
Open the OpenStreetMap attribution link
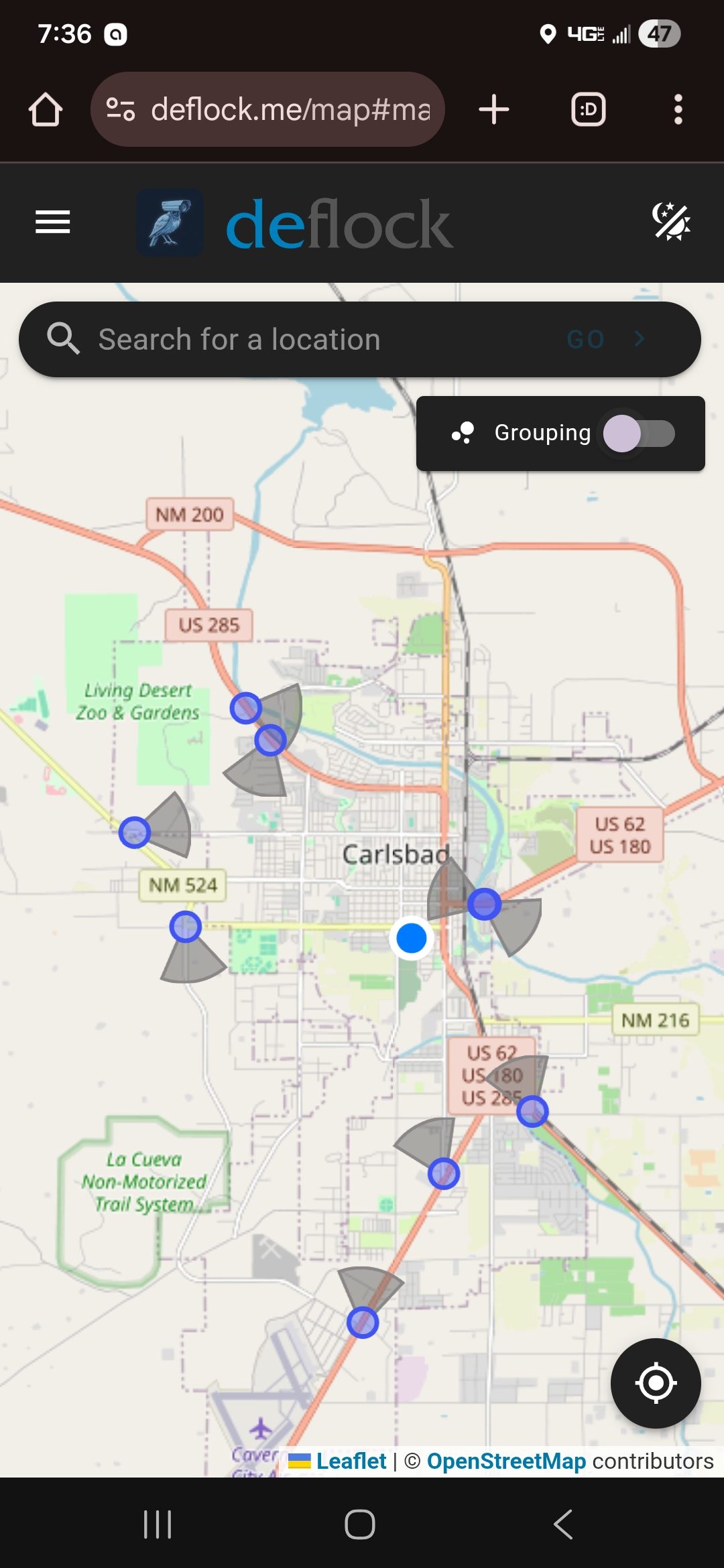[506, 1461]
